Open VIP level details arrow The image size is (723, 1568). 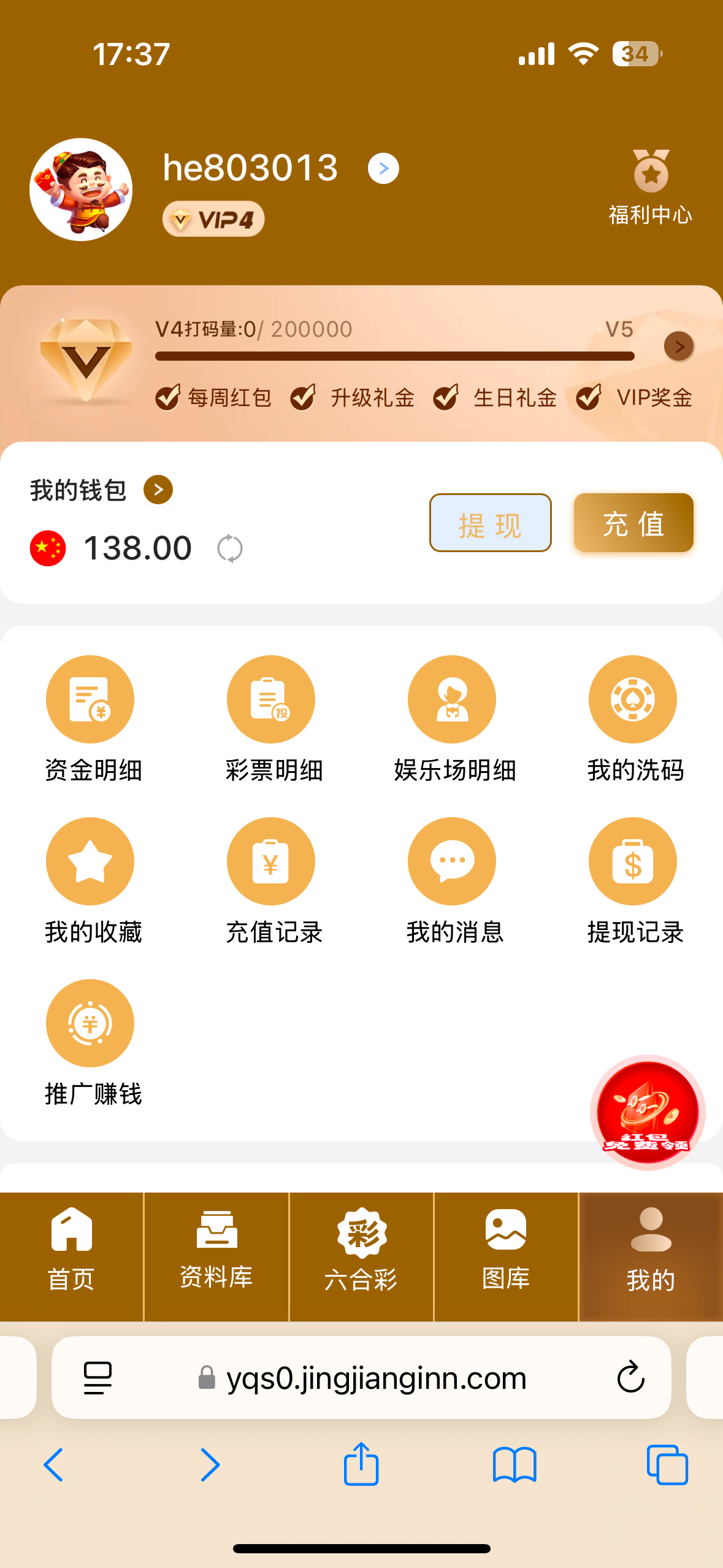click(x=679, y=347)
